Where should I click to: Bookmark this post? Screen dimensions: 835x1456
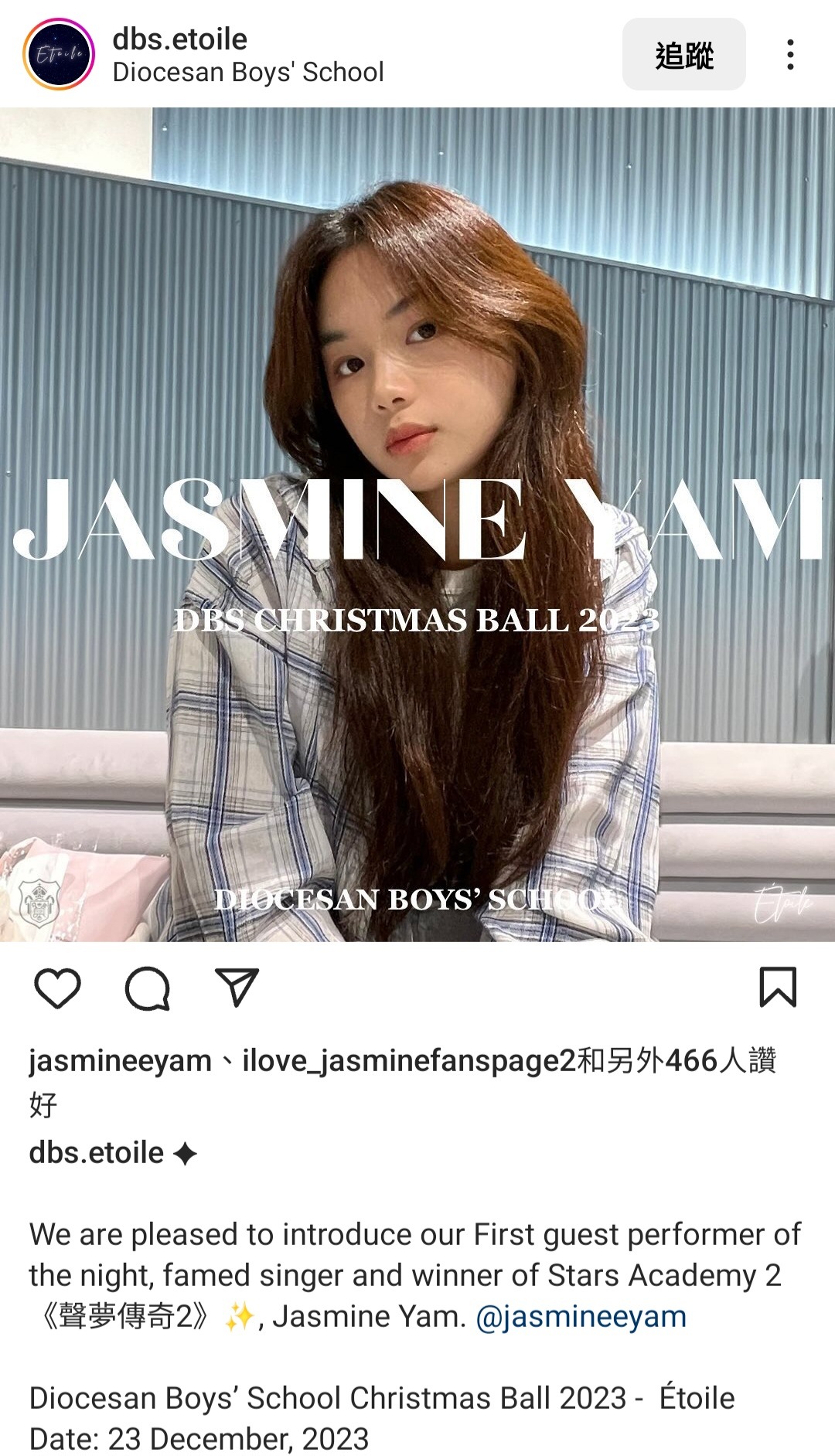777,988
